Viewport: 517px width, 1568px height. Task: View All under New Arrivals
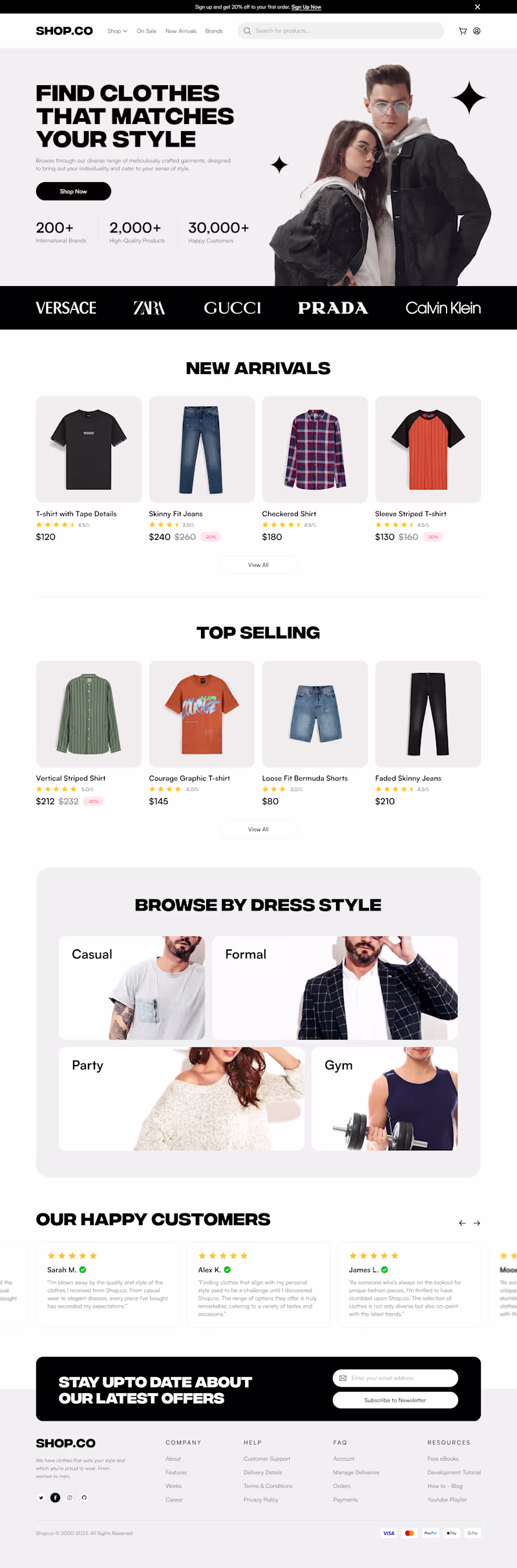(x=258, y=565)
